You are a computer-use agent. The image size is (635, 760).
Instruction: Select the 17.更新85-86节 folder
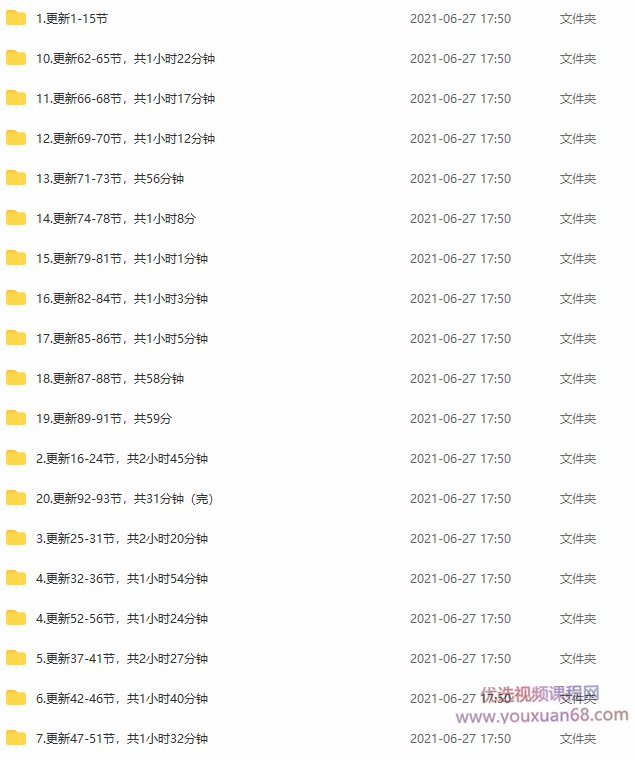click(122, 339)
